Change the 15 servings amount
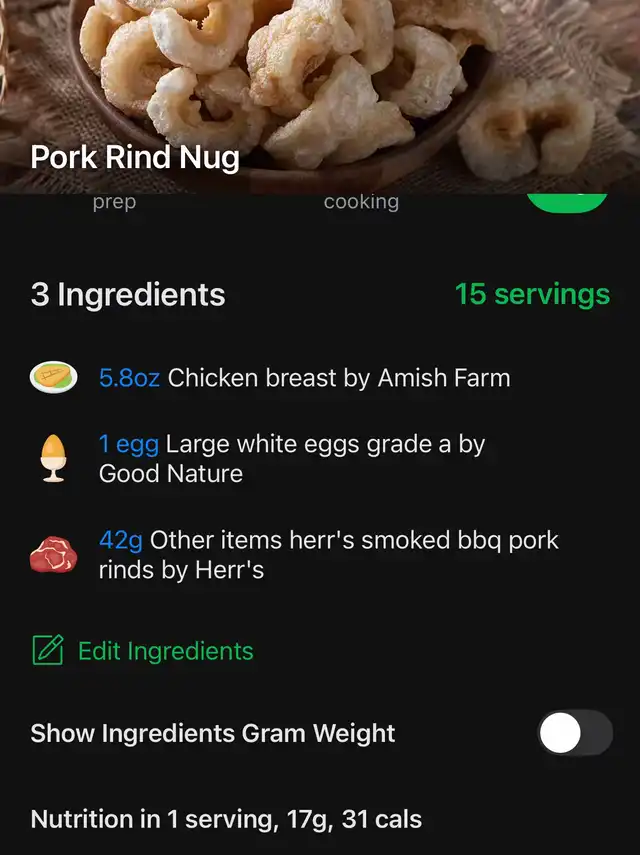The width and height of the screenshot is (640, 855). pos(531,294)
